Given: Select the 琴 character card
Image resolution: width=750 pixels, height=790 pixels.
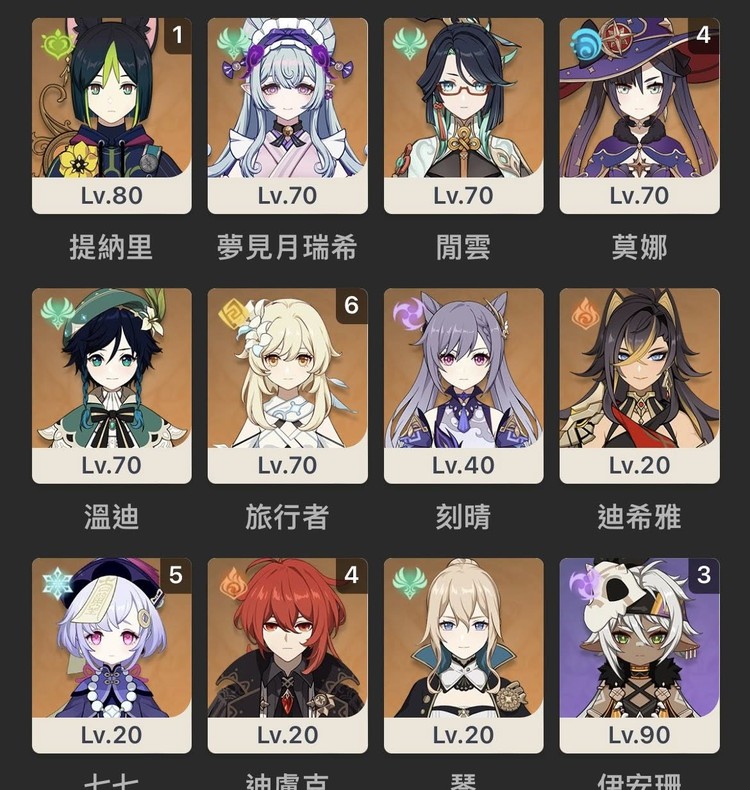Looking at the screenshot, I should click(x=463, y=655).
